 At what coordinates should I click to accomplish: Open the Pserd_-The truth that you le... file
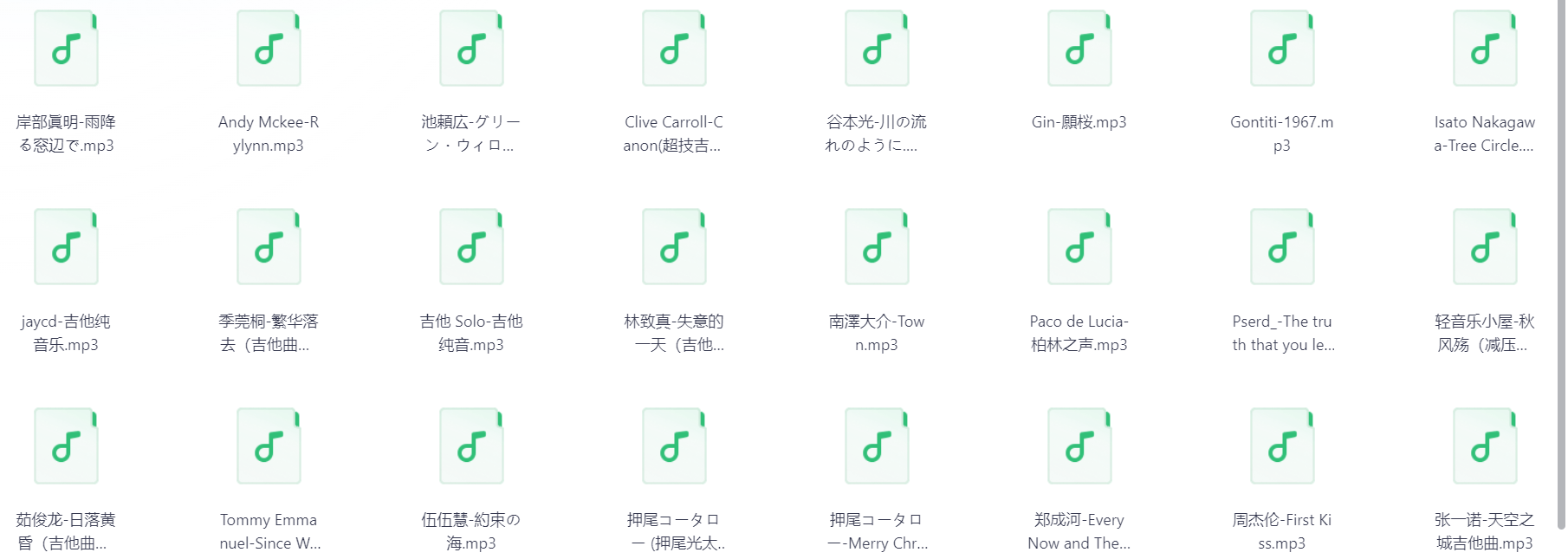click(1282, 248)
